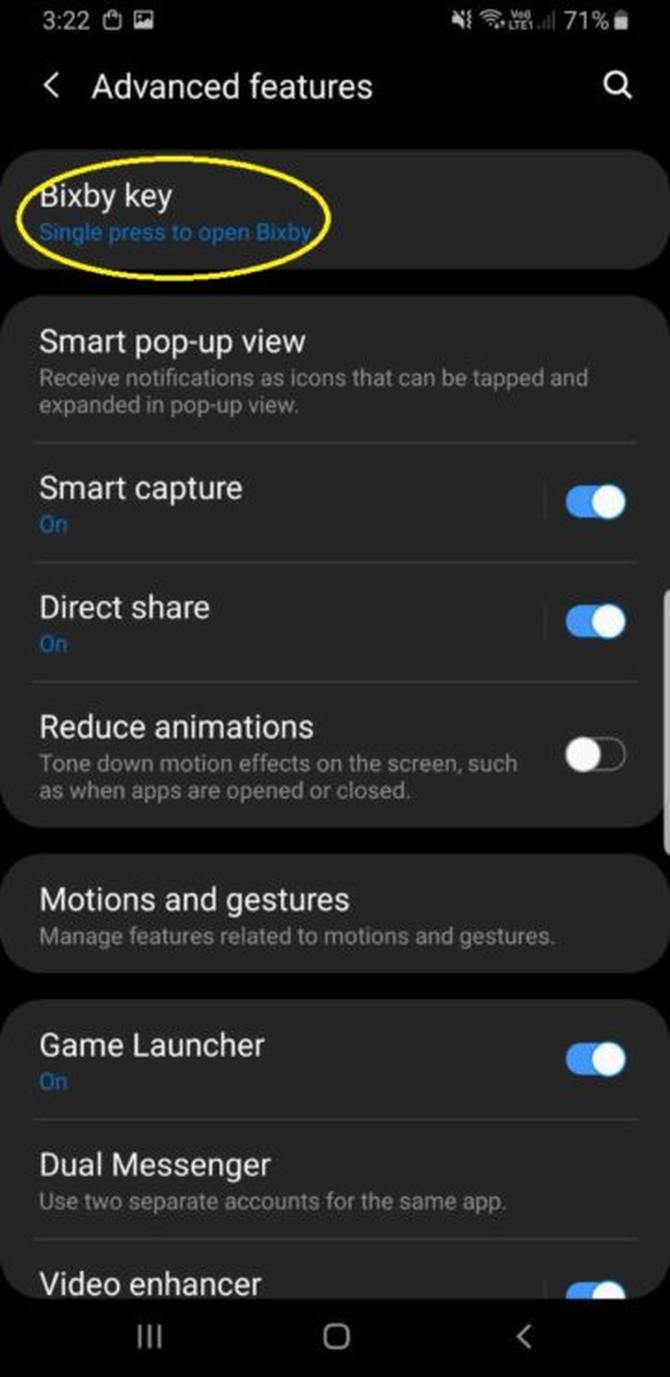The image size is (670, 1377).
Task: Disable the Direct share switch
Action: (x=596, y=622)
